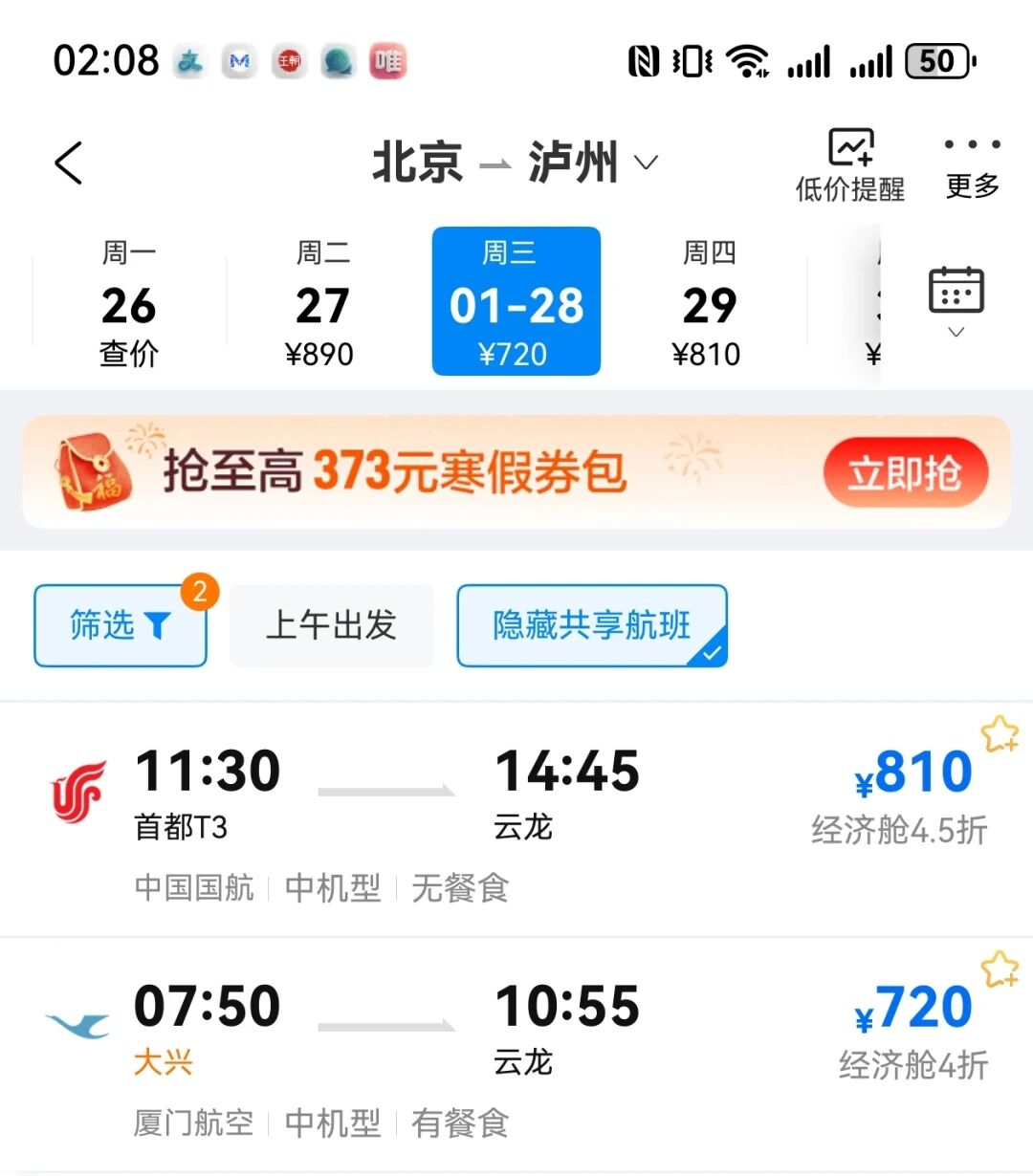
Task: Tap 立即抢 to claim the coupon pack
Action: coord(905,470)
